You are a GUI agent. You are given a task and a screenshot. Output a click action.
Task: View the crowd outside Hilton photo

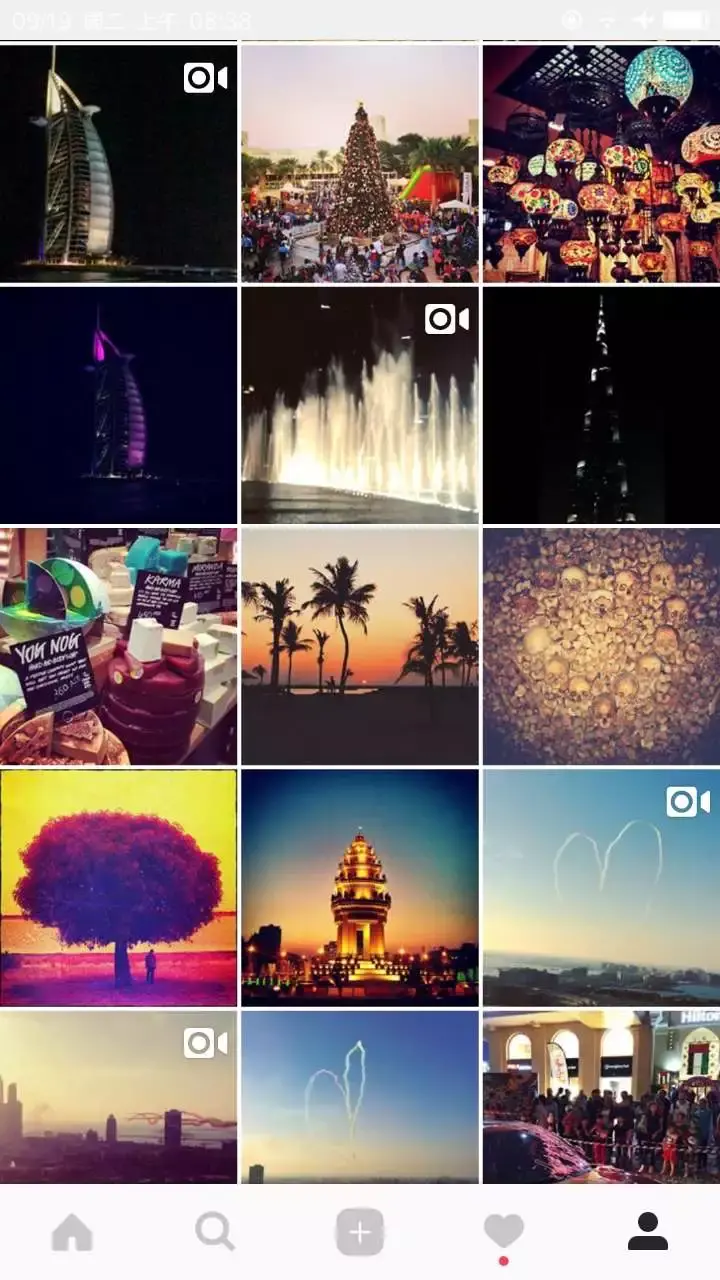[x=601, y=1097]
